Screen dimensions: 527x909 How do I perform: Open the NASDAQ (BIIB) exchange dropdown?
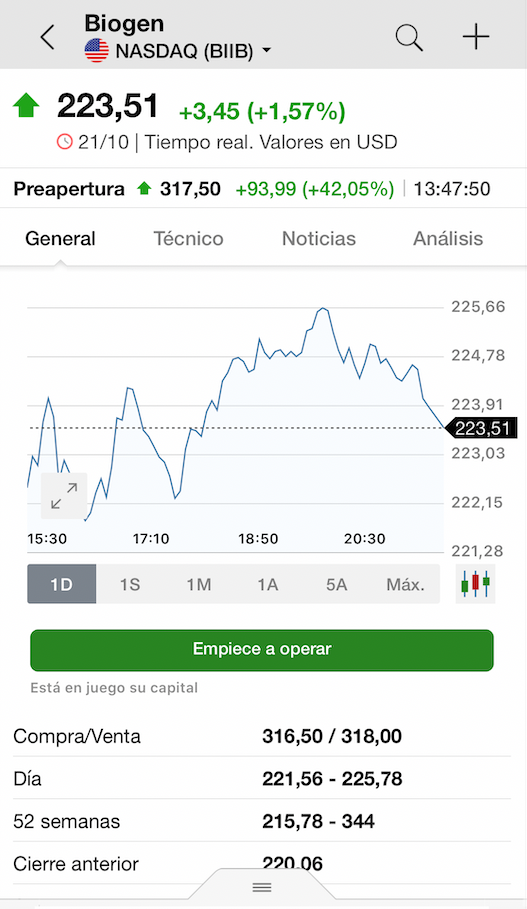point(178,51)
